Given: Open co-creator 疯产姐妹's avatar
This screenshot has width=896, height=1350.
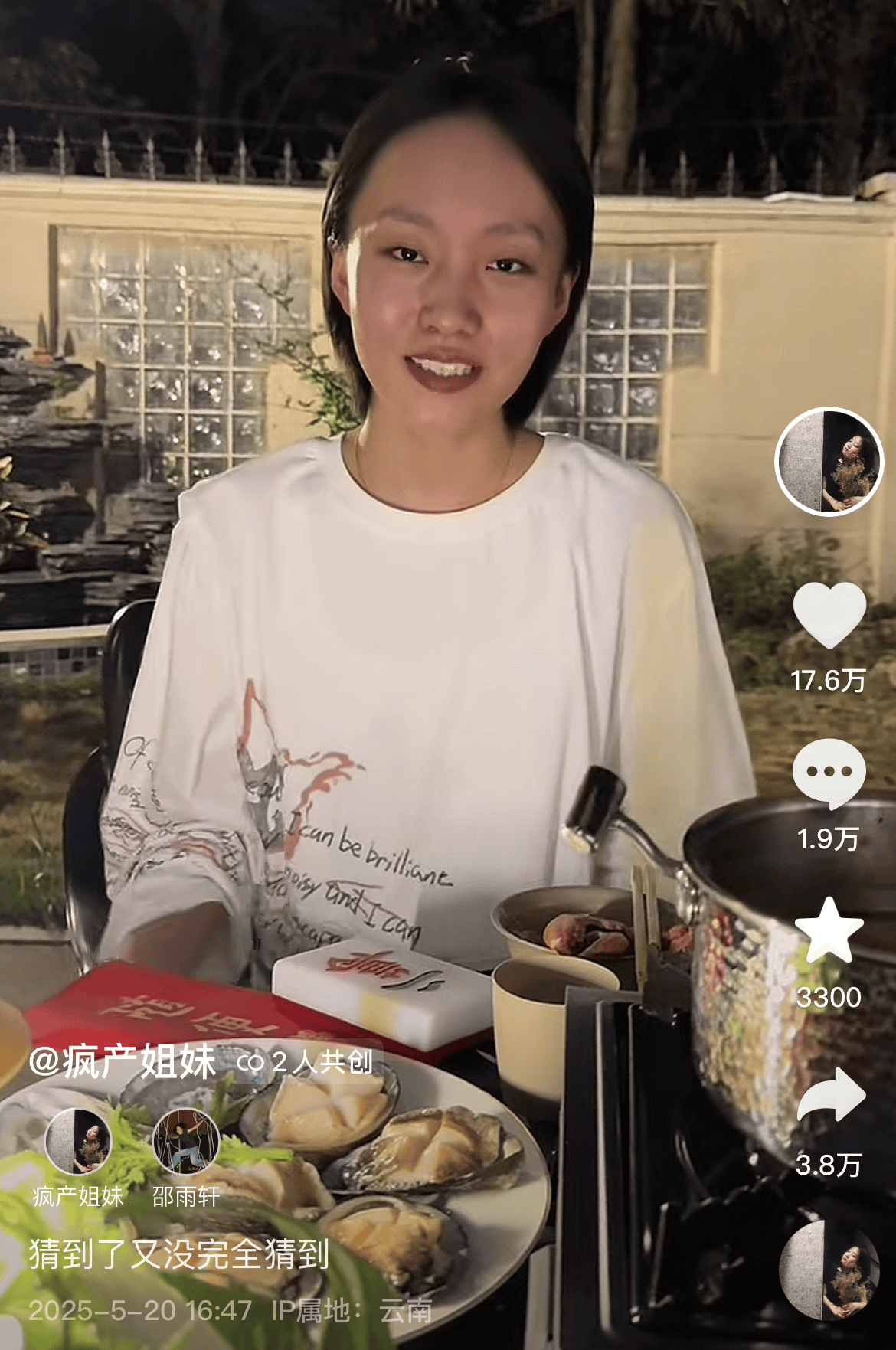Looking at the screenshot, I should click(x=78, y=1142).
